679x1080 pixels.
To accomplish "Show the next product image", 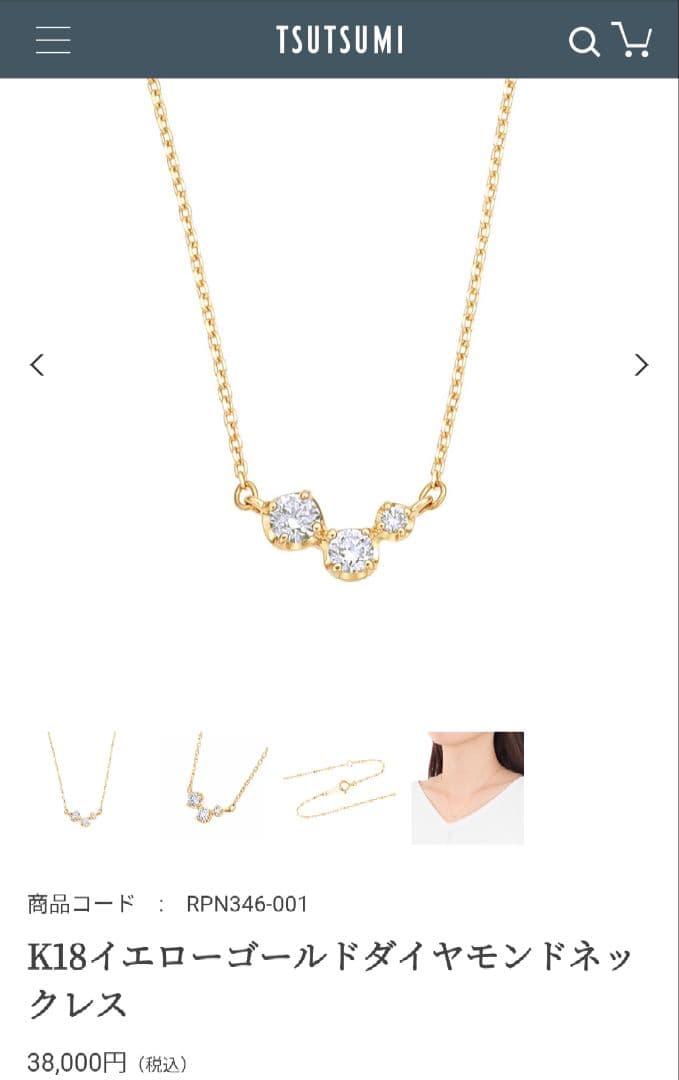I will tap(641, 365).
